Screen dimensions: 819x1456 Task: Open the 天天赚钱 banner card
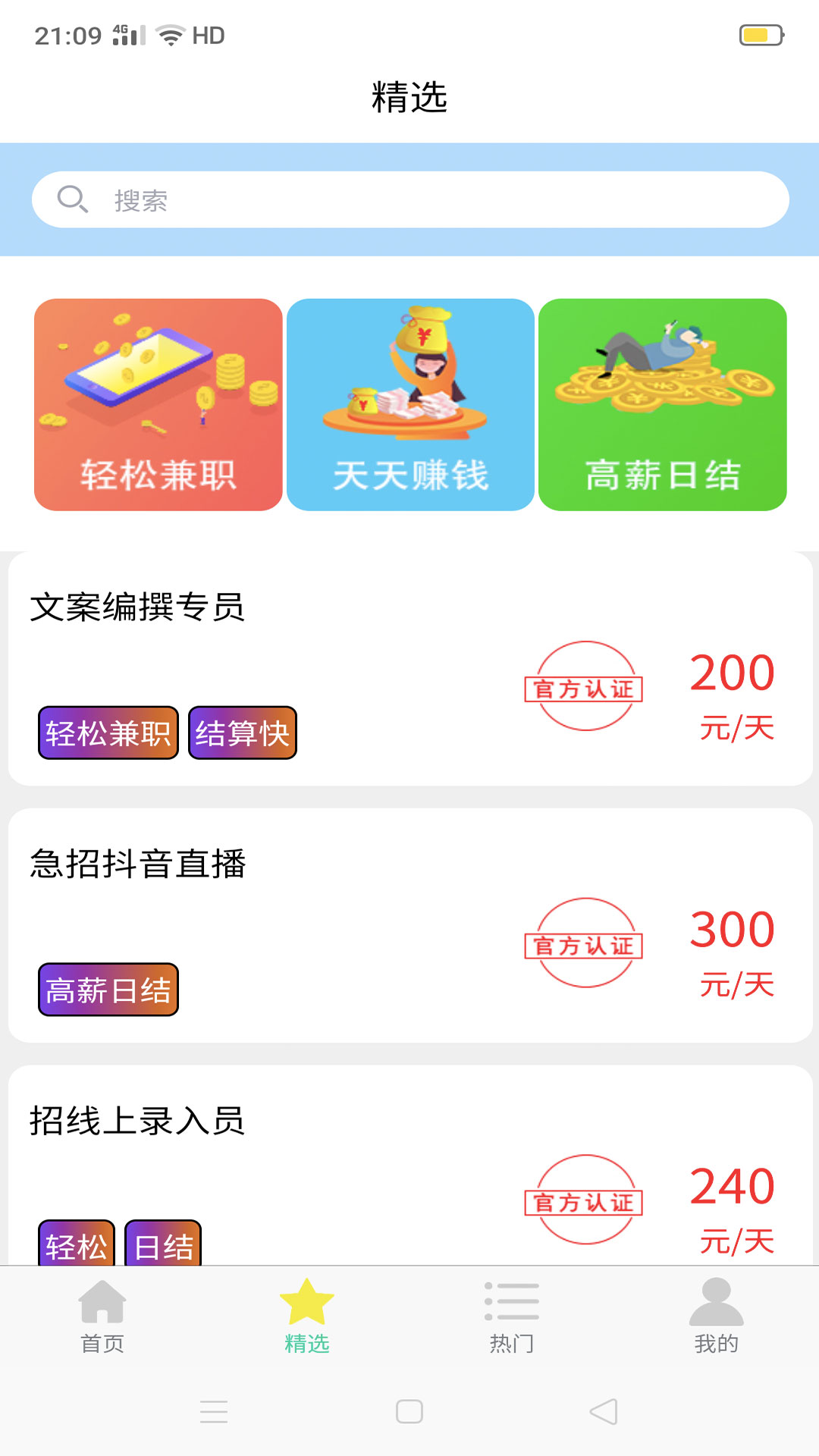pos(411,405)
